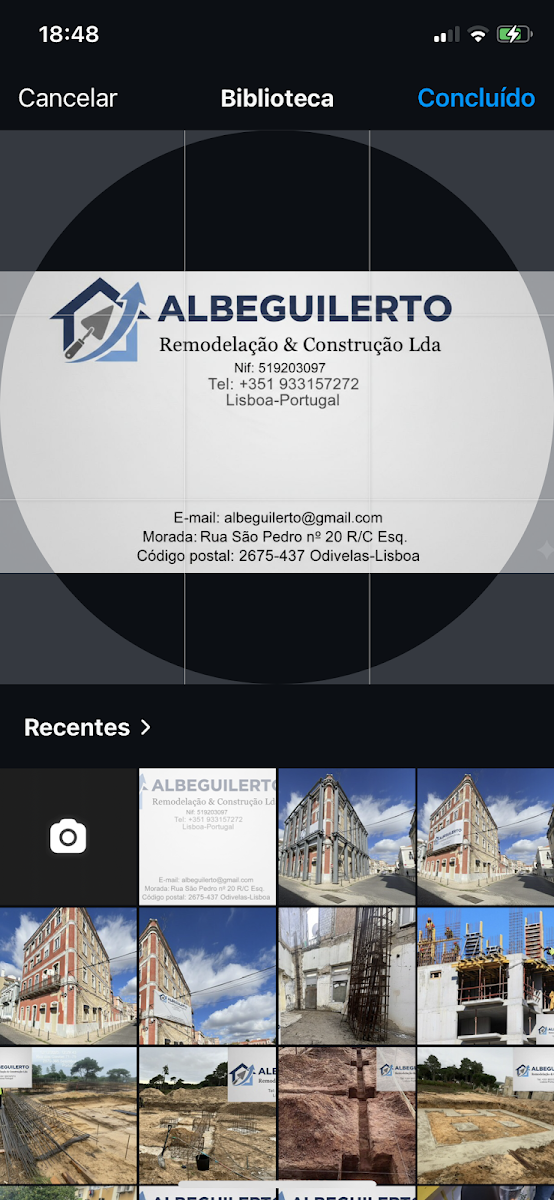Pick the rebar column interior photo

(346, 976)
